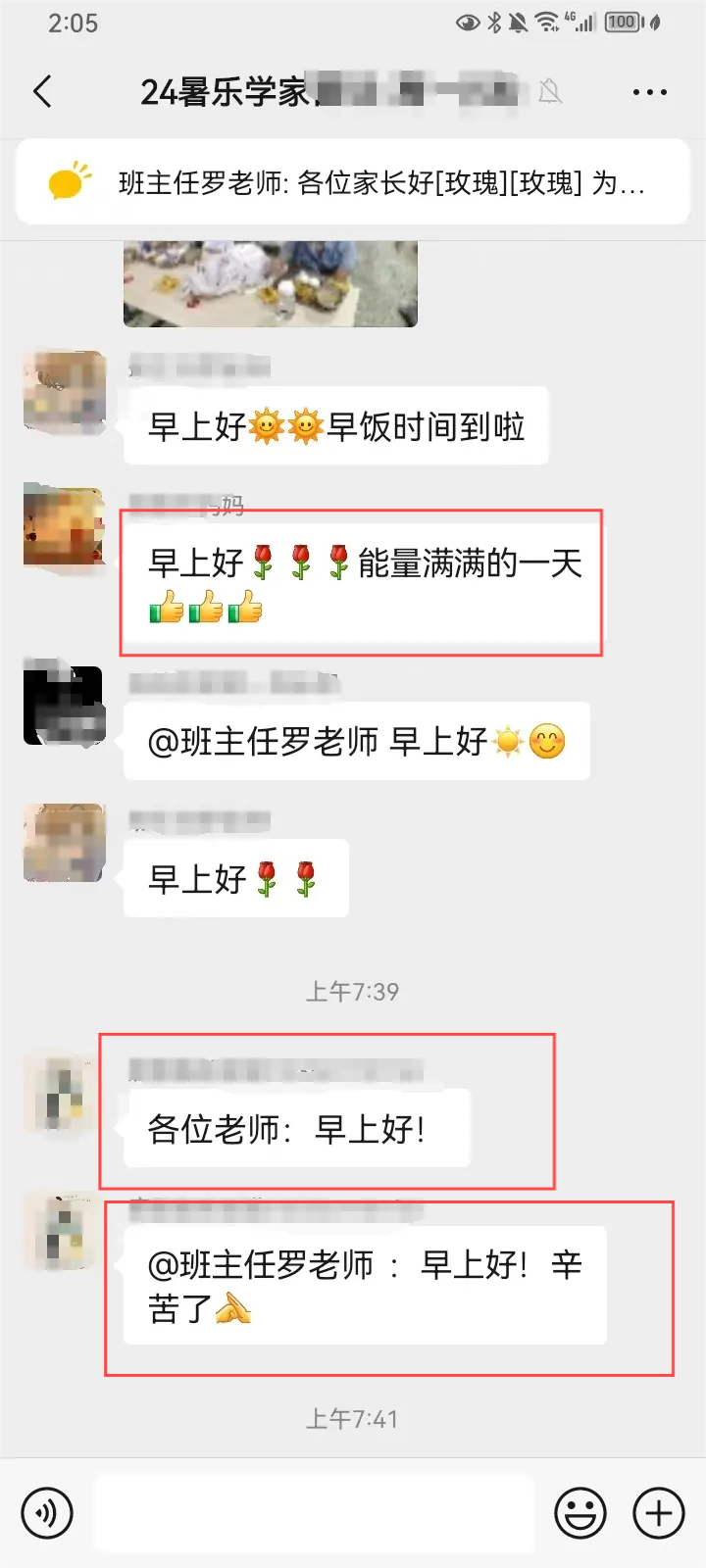706x1568 pixels.
Task: Switch to voice message input
Action: tap(47, 1513)
